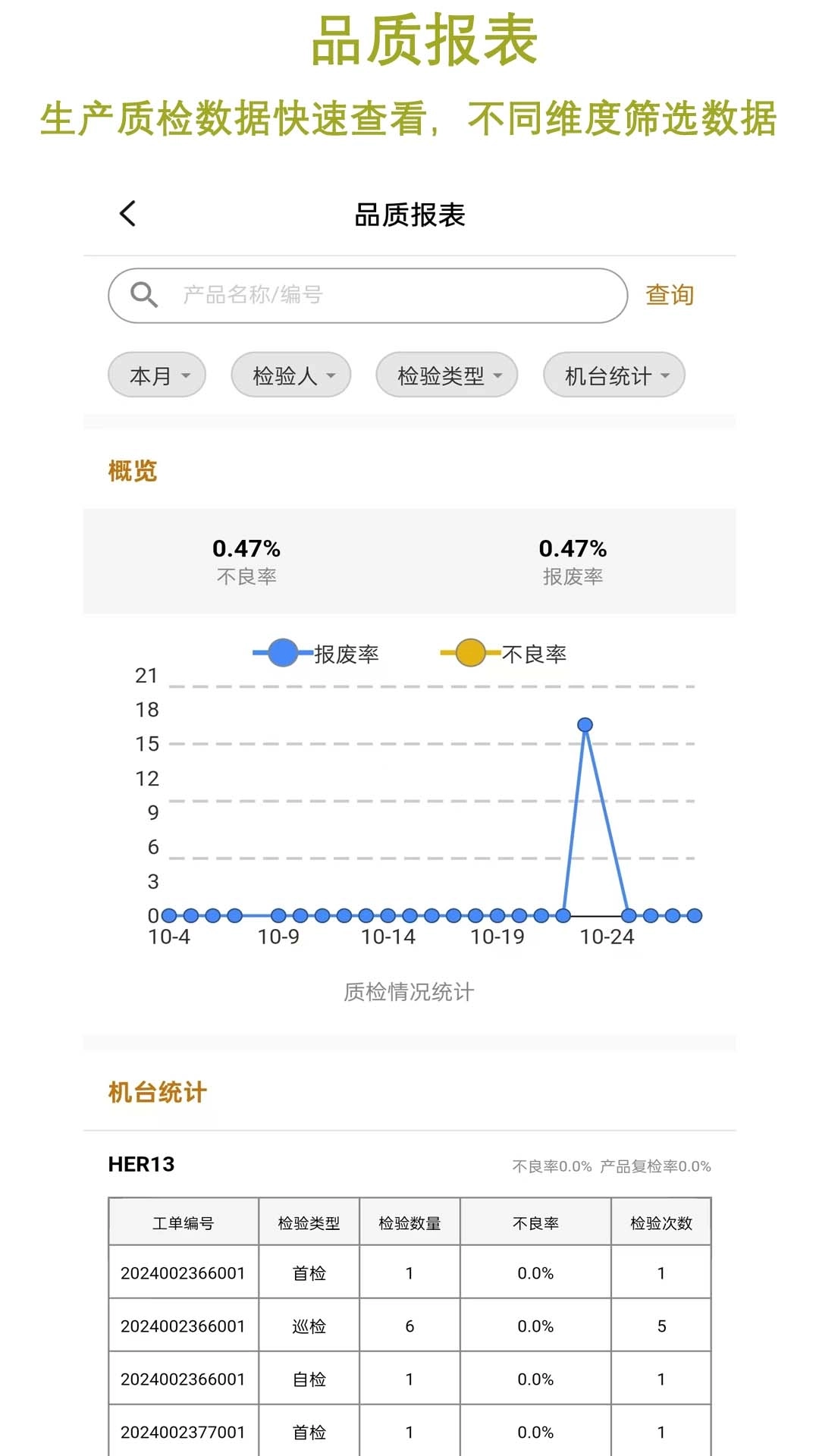Click the 10-24 axis label on chart

point(607,937)
